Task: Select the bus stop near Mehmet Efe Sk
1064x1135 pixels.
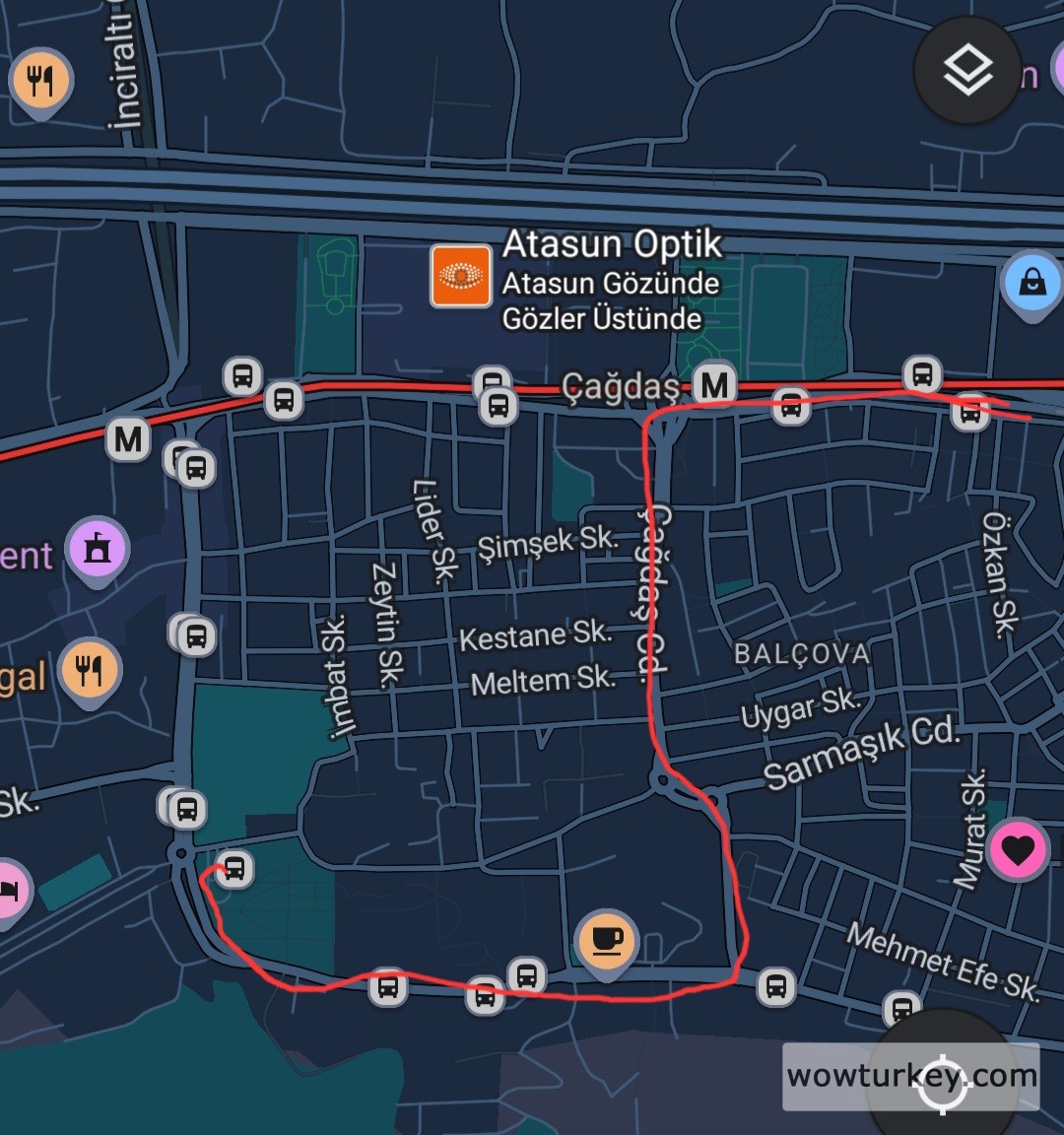Action: point(902,1007)
